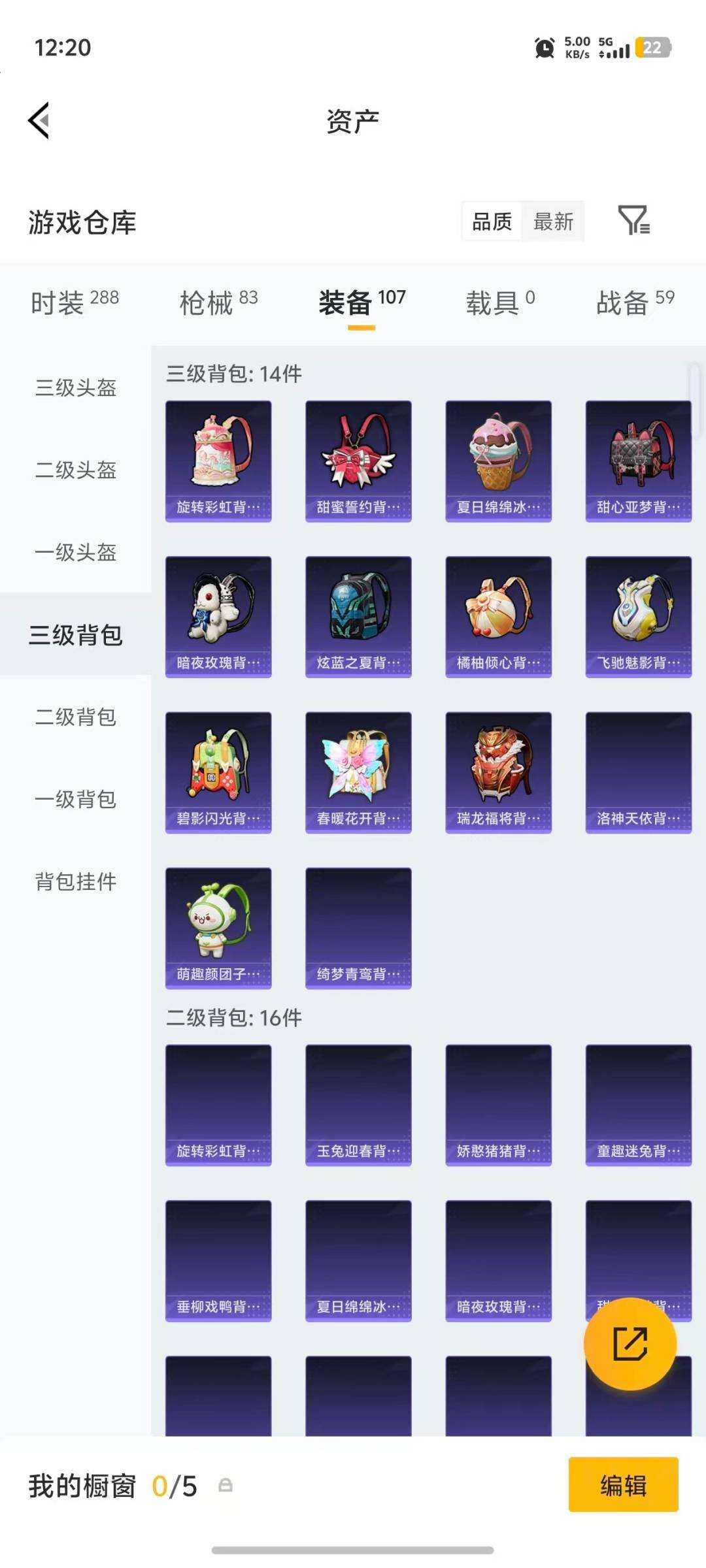The width and height of the screenshot is (706, 1568).
Task: Tap the 我的橱窗 link
Action: click(x=82, y=1484)
